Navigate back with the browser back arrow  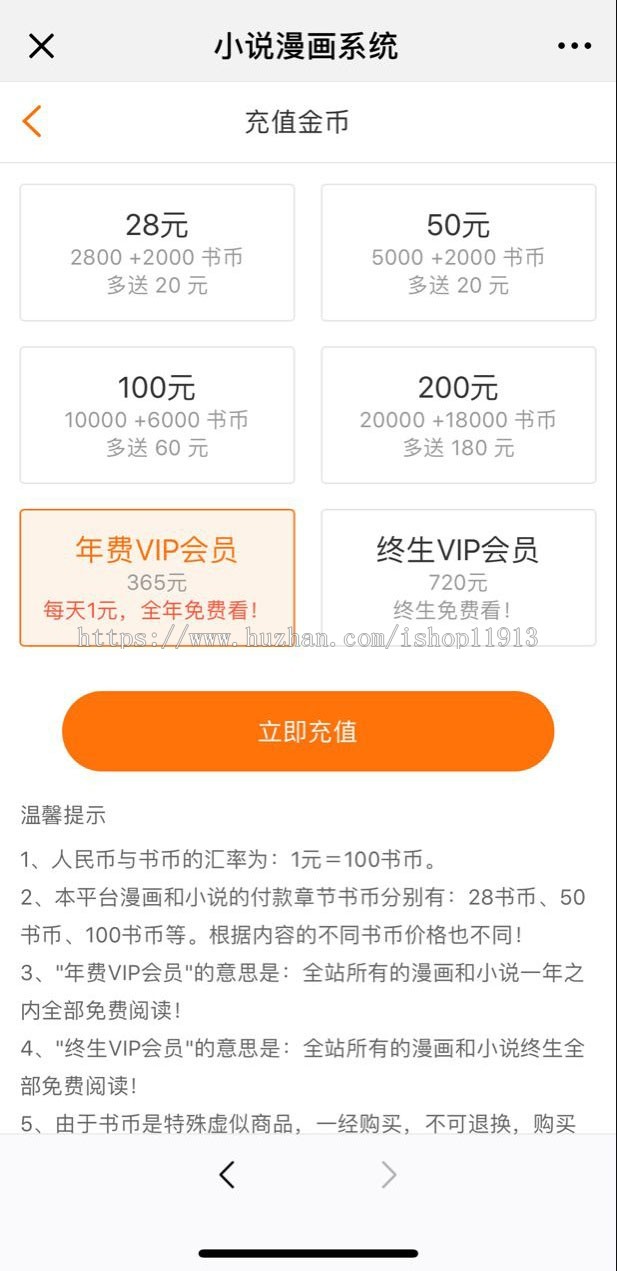coord(227,1175)
